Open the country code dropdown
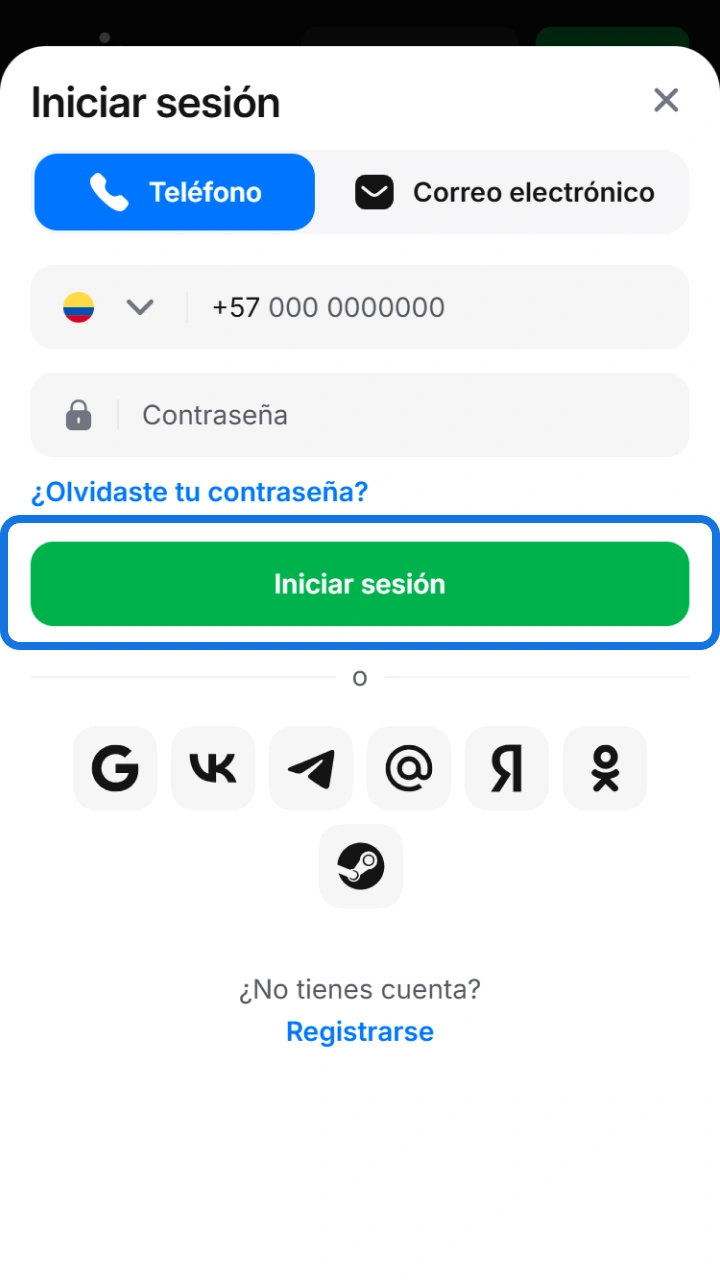This screenshot has height=1280, width=720. coord(109,307)
